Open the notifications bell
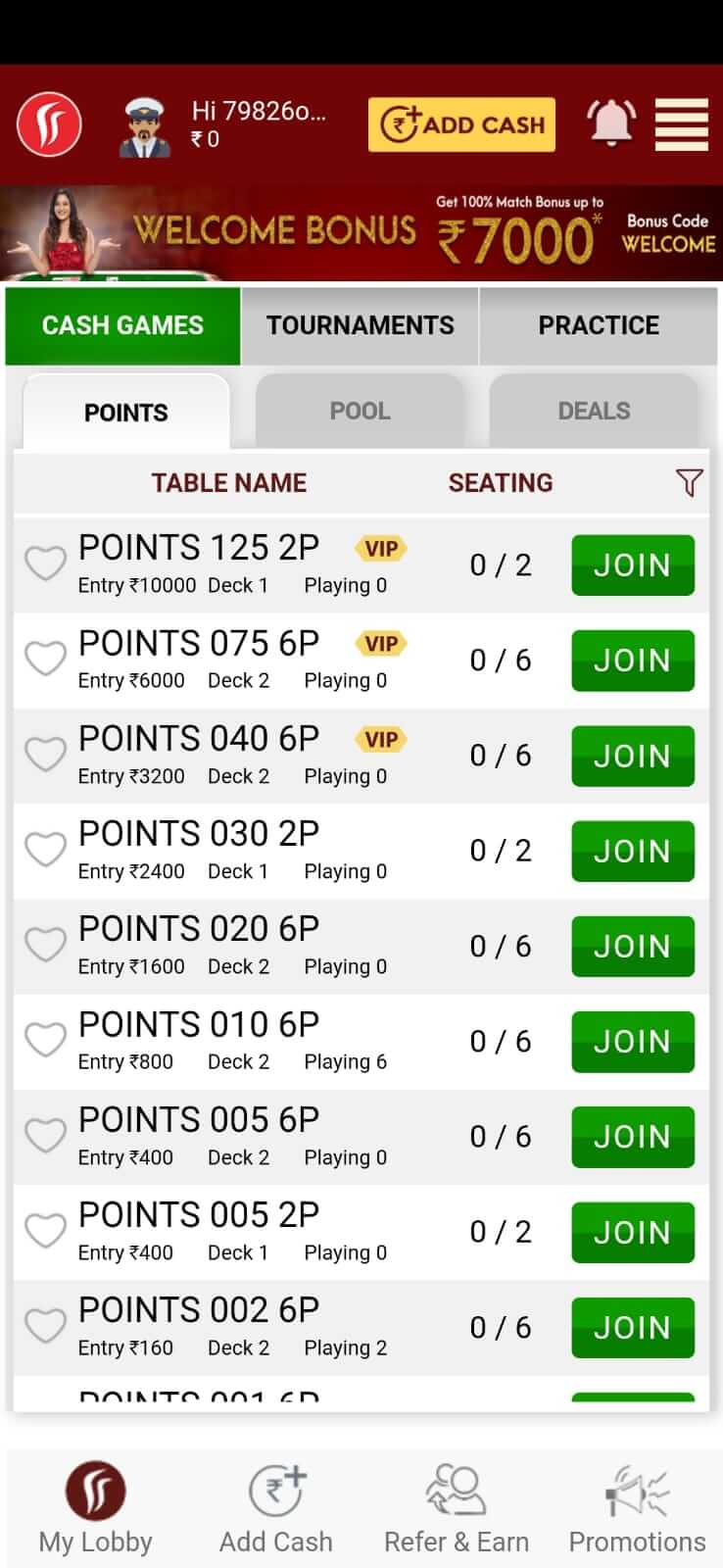Screen dimensions: 723x1568 coord(611,123)
